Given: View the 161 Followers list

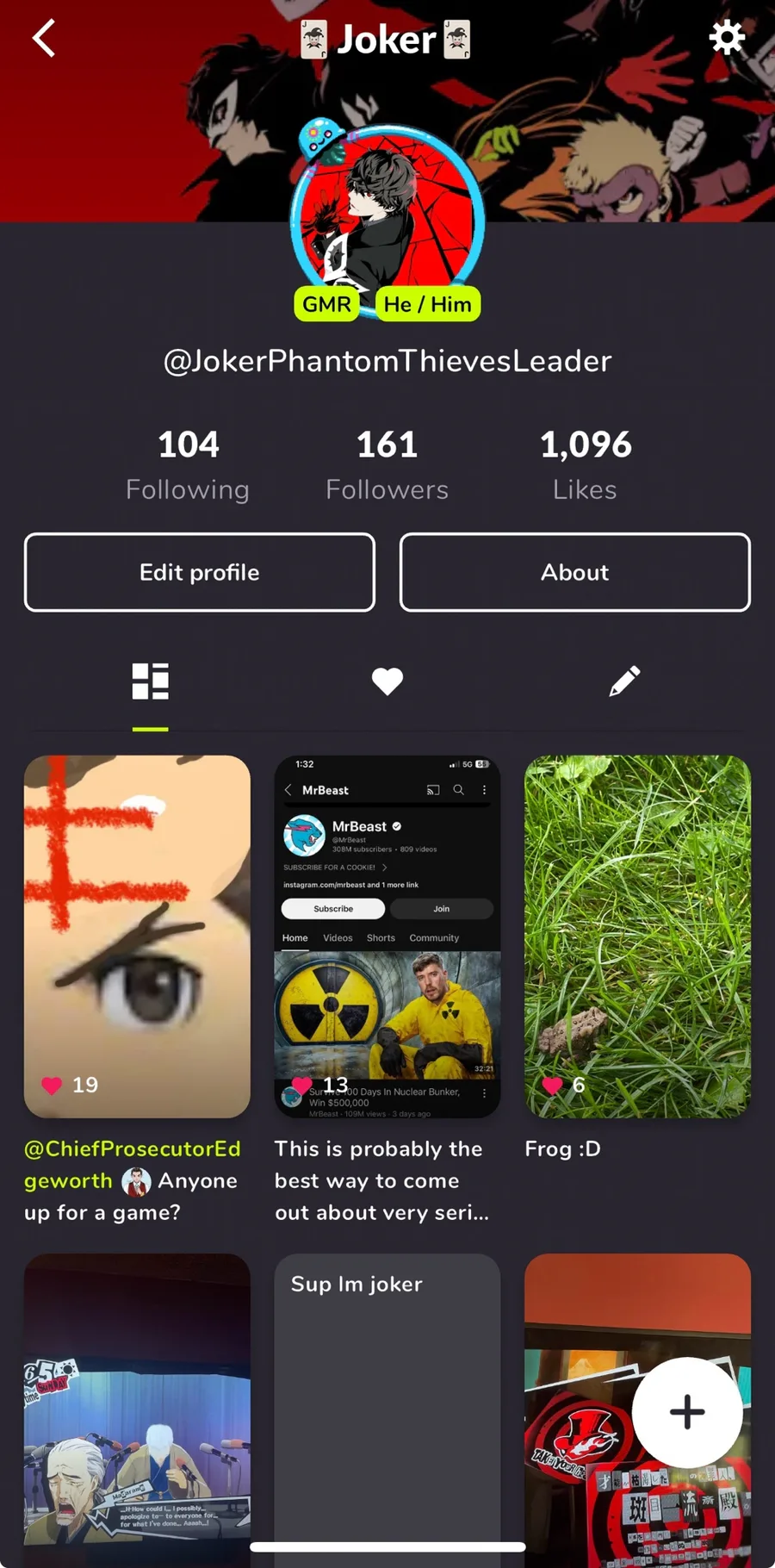Looking at the screenshot, I should 387,465.
